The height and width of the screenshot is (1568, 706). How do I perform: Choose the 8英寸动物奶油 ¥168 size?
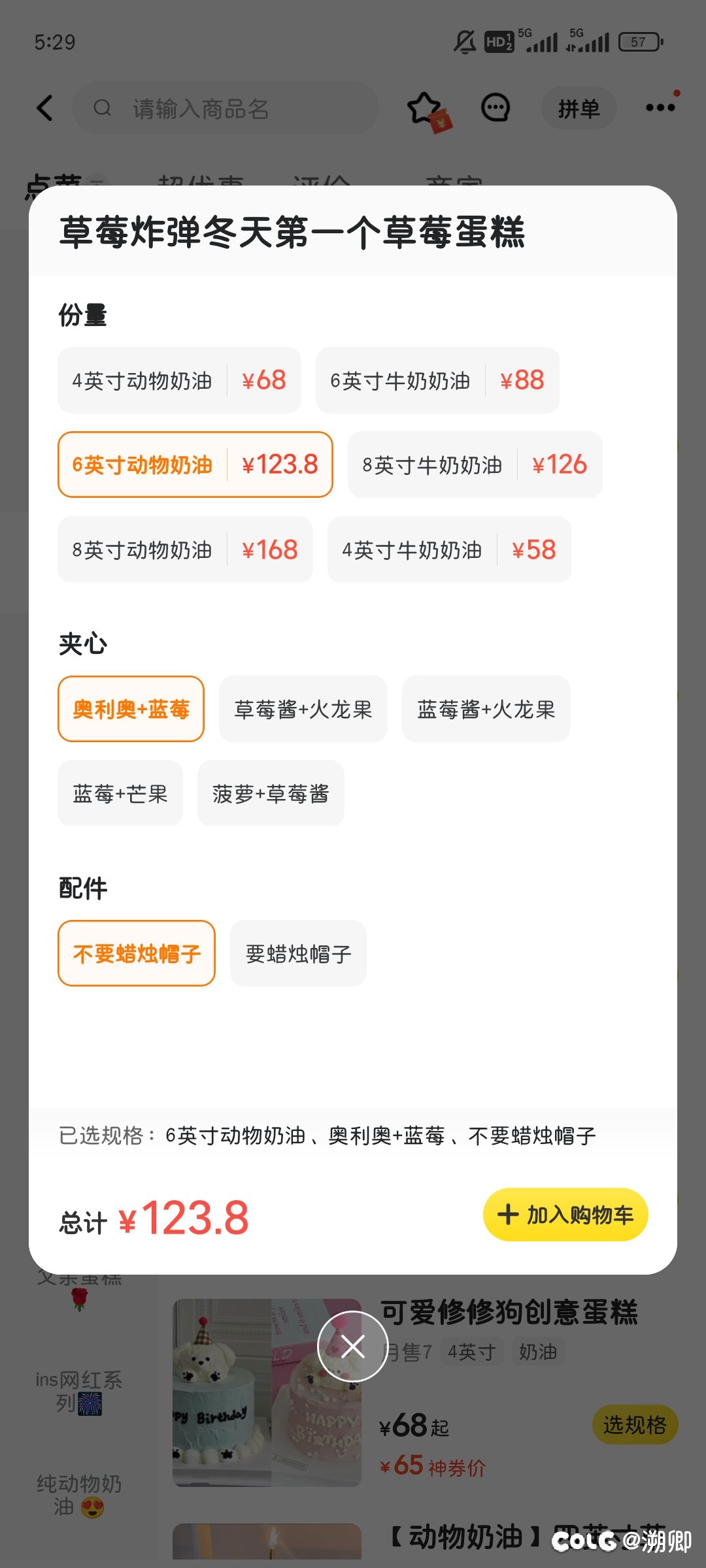point(185,549)
